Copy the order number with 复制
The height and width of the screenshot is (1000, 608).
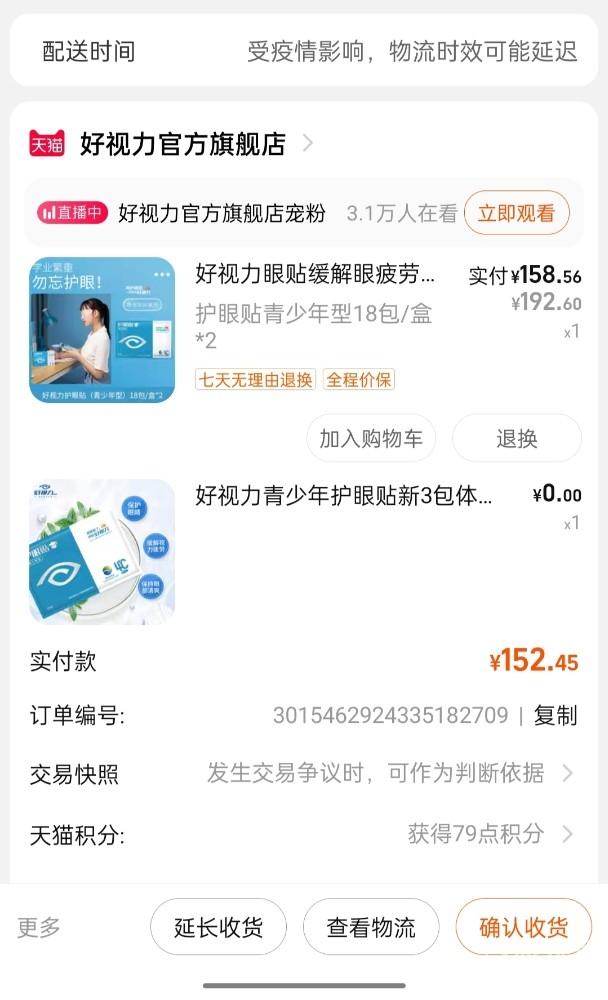tap(555, 715)
